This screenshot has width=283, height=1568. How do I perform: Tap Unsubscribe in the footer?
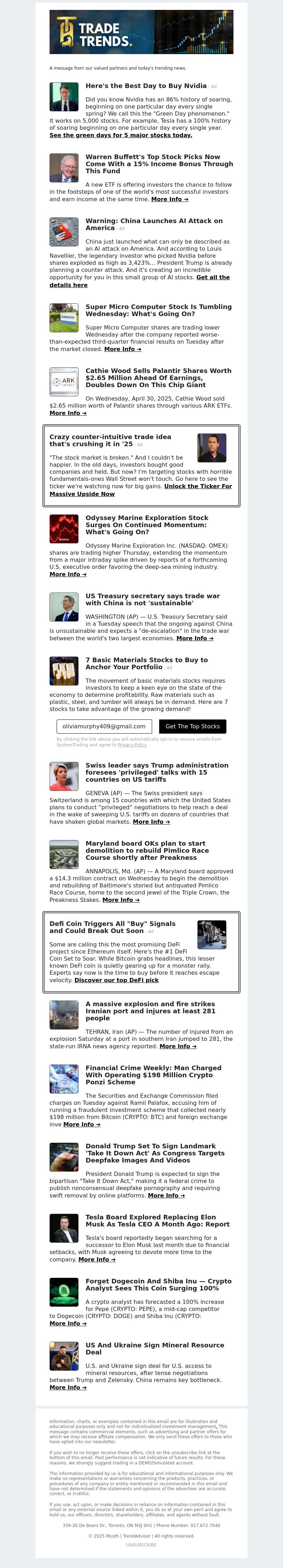[141, 1545]
